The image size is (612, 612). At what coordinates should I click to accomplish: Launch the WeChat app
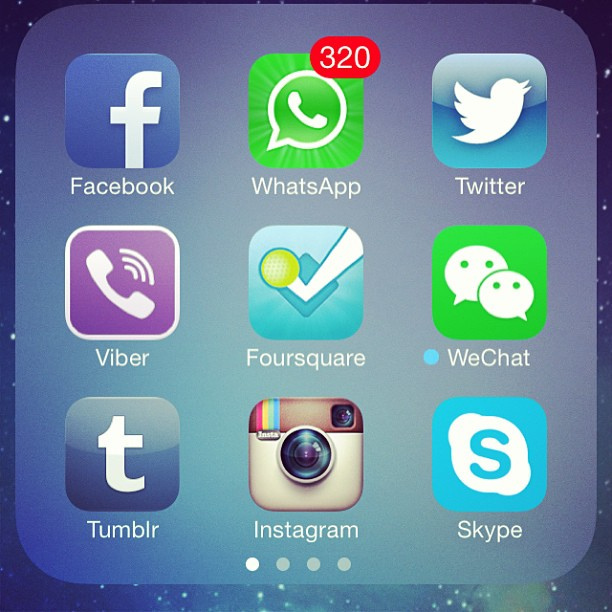pyautogui.click(x=489, y=283)
